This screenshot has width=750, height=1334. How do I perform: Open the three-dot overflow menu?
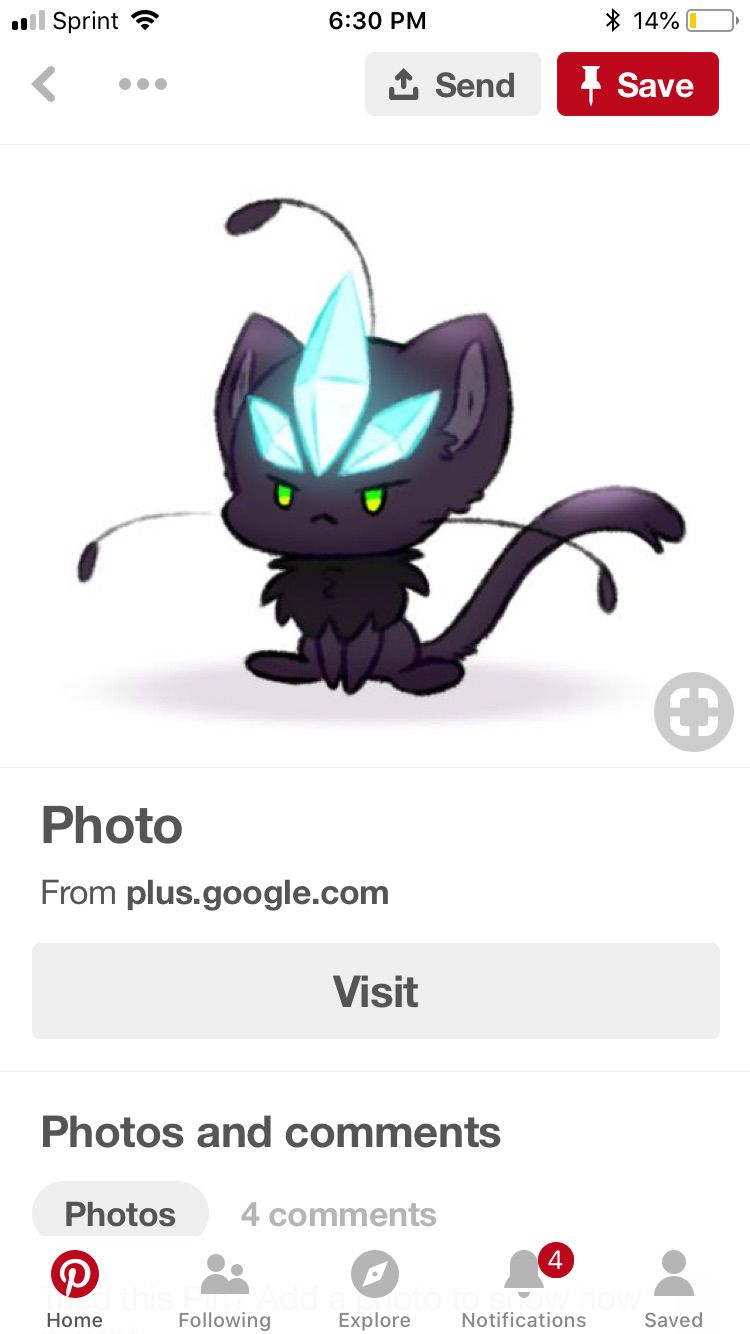(x=143, y=85)
